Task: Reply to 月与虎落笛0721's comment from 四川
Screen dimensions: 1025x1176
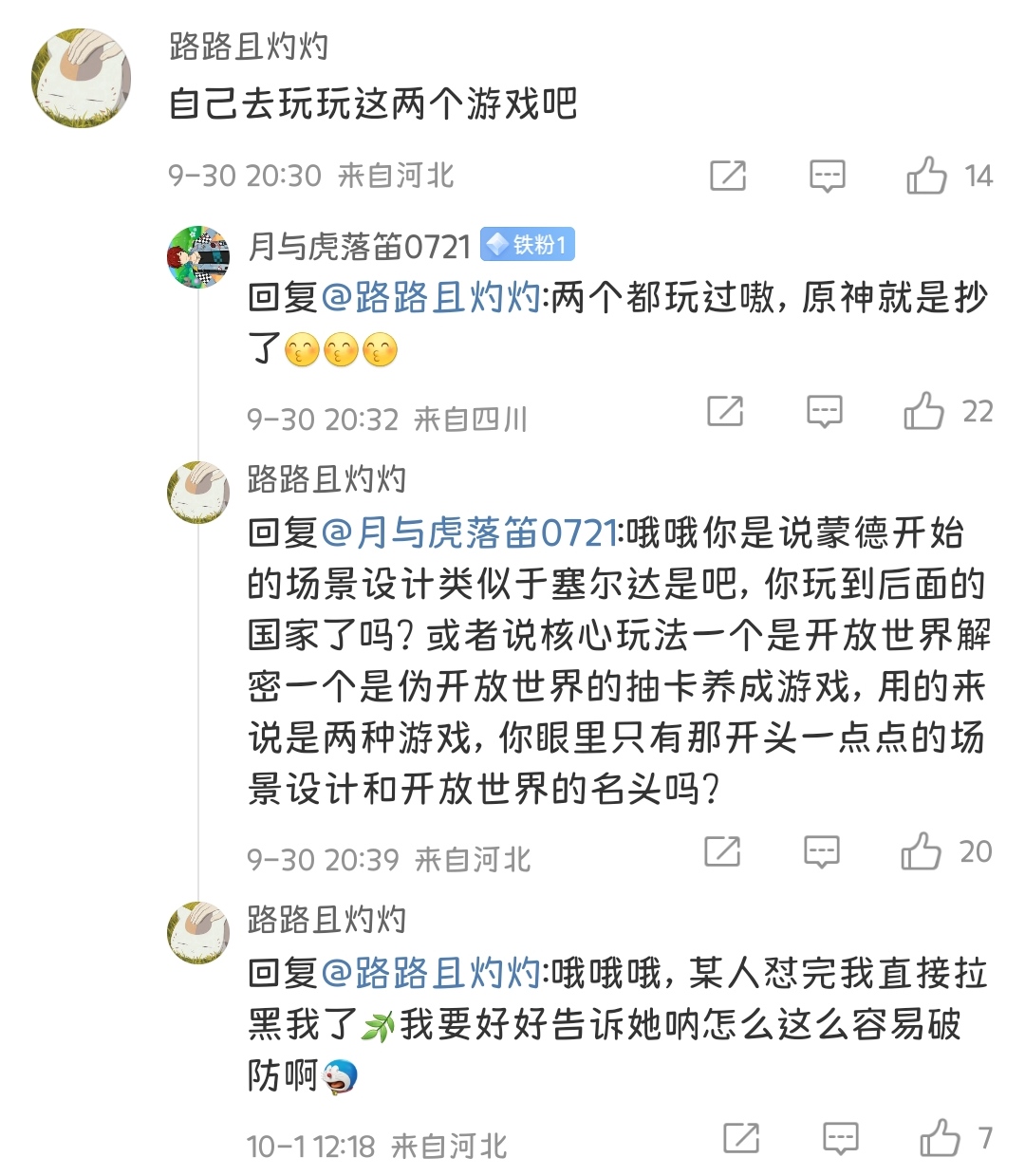Action: pyautogui.click(x=824, y=412)
